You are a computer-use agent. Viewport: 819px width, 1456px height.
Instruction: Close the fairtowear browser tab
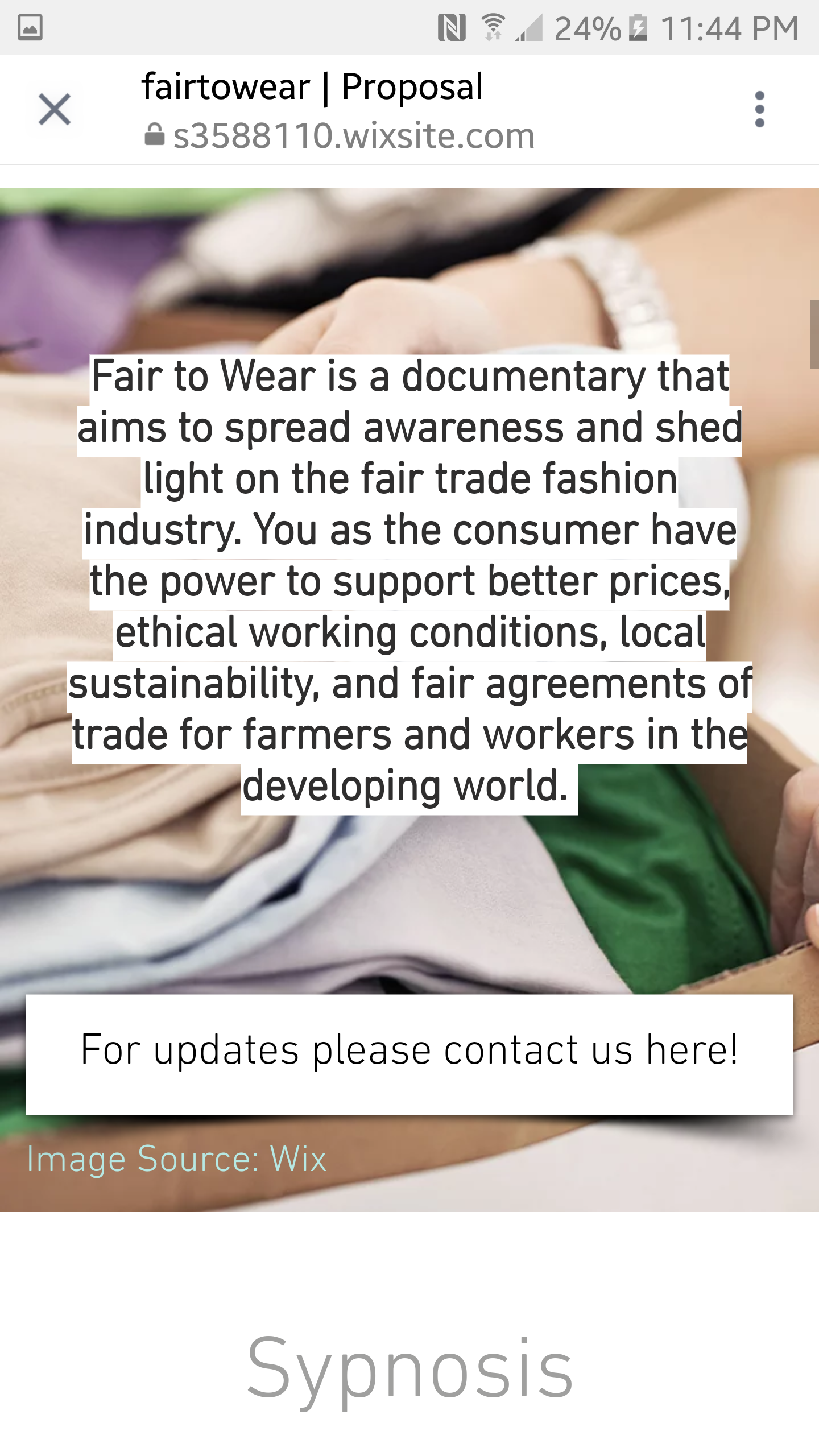coord(54,109)
